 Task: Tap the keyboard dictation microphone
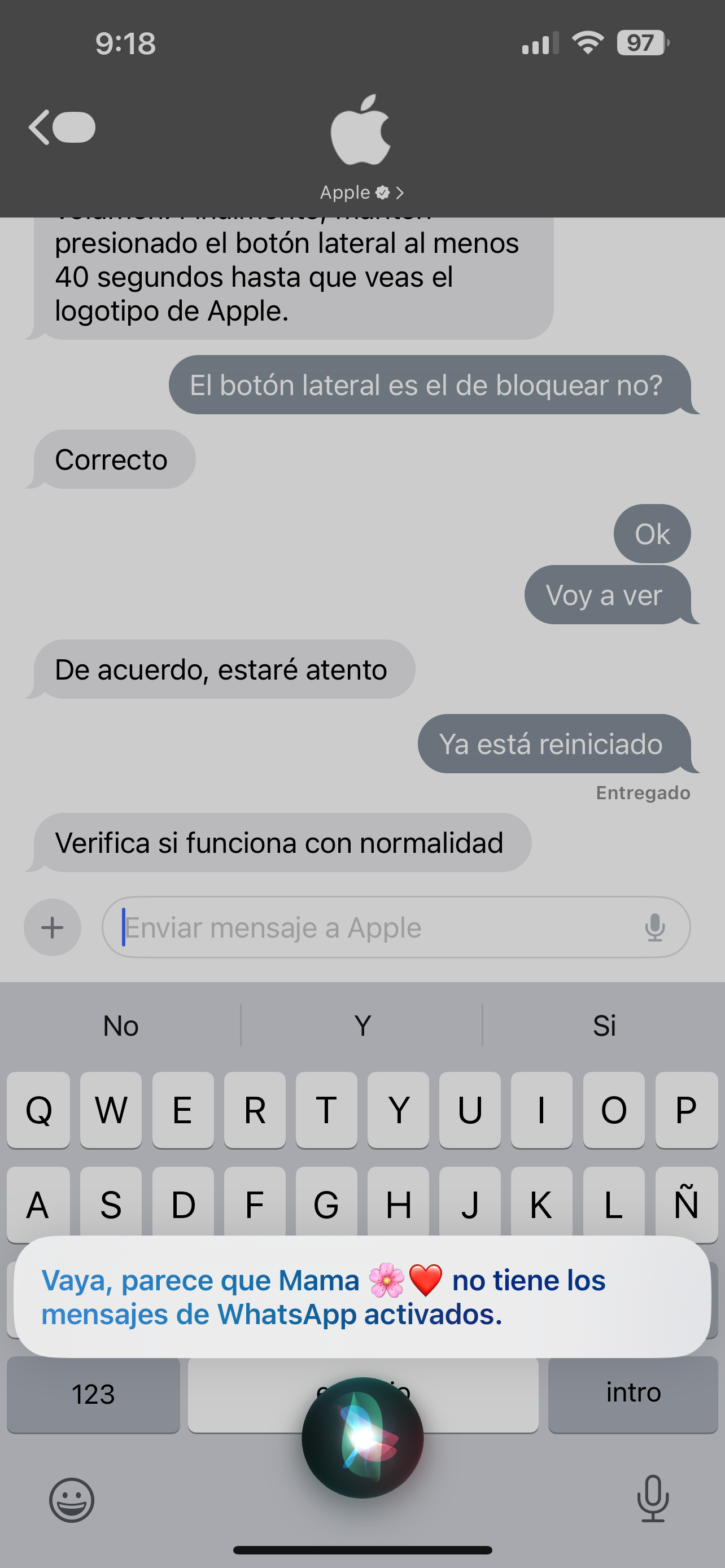pos(653,1498)
